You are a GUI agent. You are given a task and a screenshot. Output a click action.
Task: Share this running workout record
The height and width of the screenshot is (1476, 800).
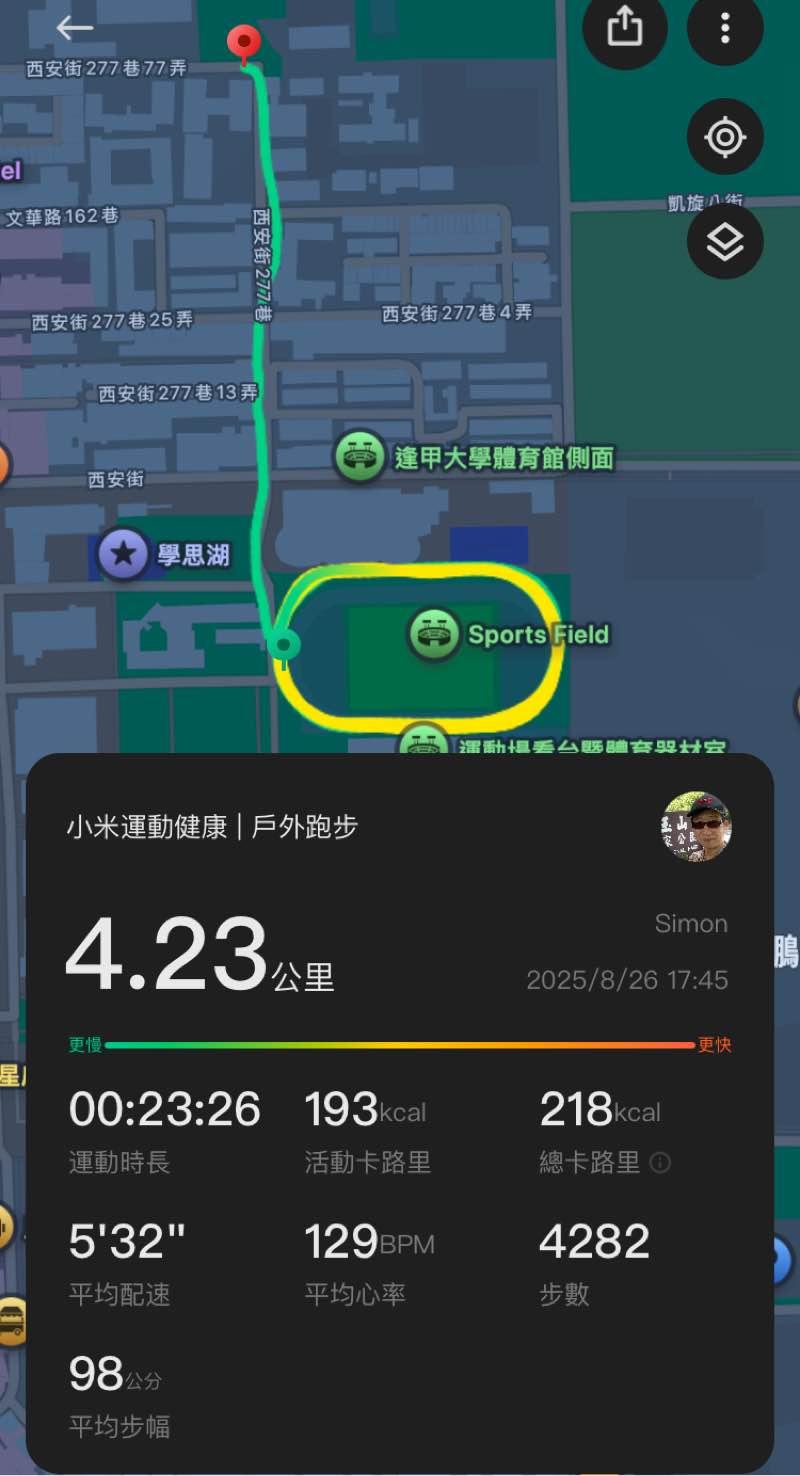click(624, 28)
